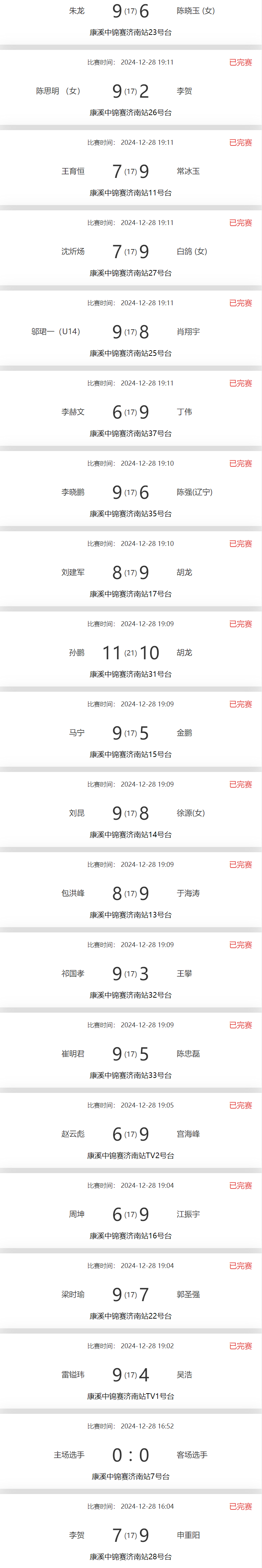
Task: Tap the 梁时瑜 vs 郭圣强 match card
Action: click(x=130, y=1295)
